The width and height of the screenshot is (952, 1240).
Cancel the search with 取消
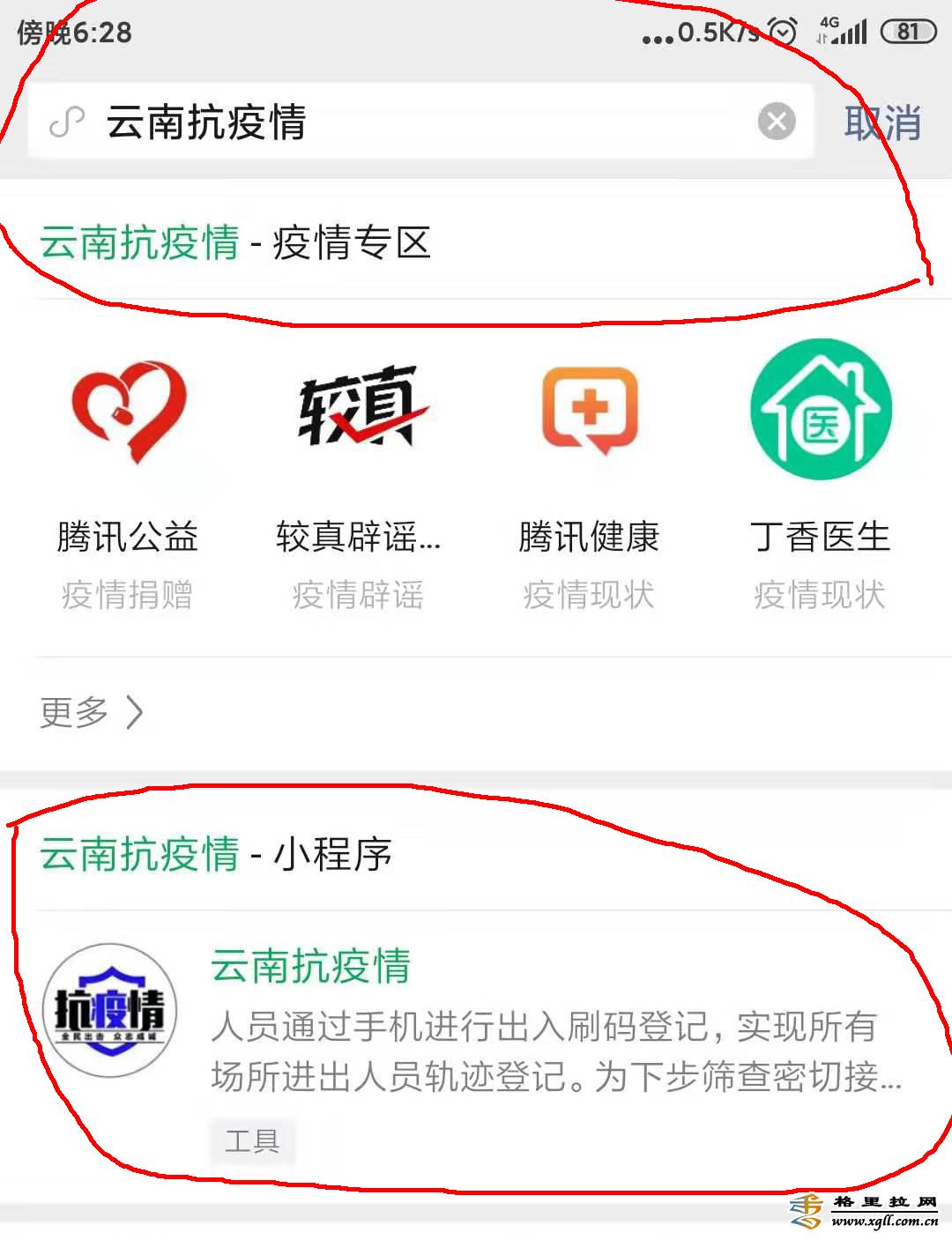882,123
